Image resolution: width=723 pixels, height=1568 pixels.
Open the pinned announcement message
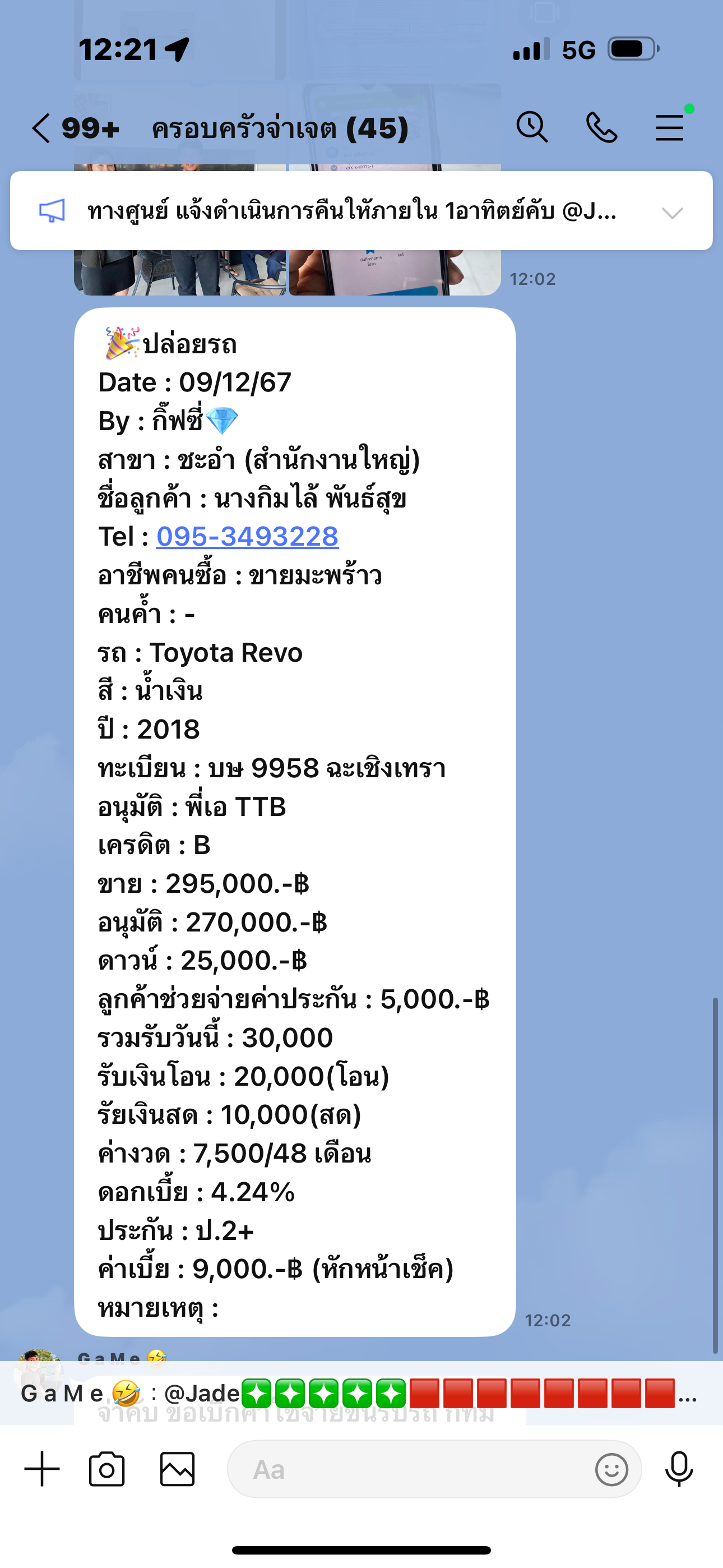tap(352, 211)
